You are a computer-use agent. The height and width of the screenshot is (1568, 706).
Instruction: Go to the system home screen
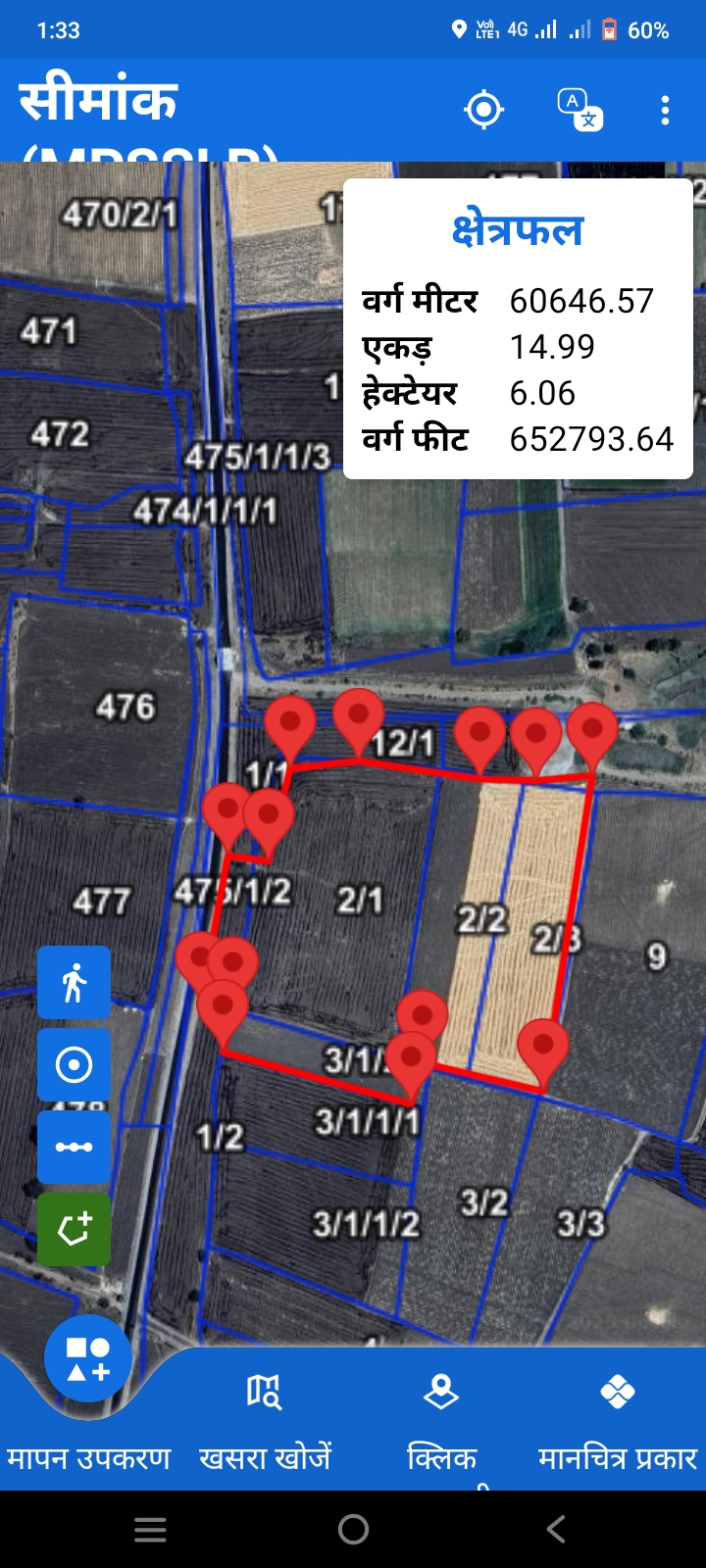pos(353,1529)
